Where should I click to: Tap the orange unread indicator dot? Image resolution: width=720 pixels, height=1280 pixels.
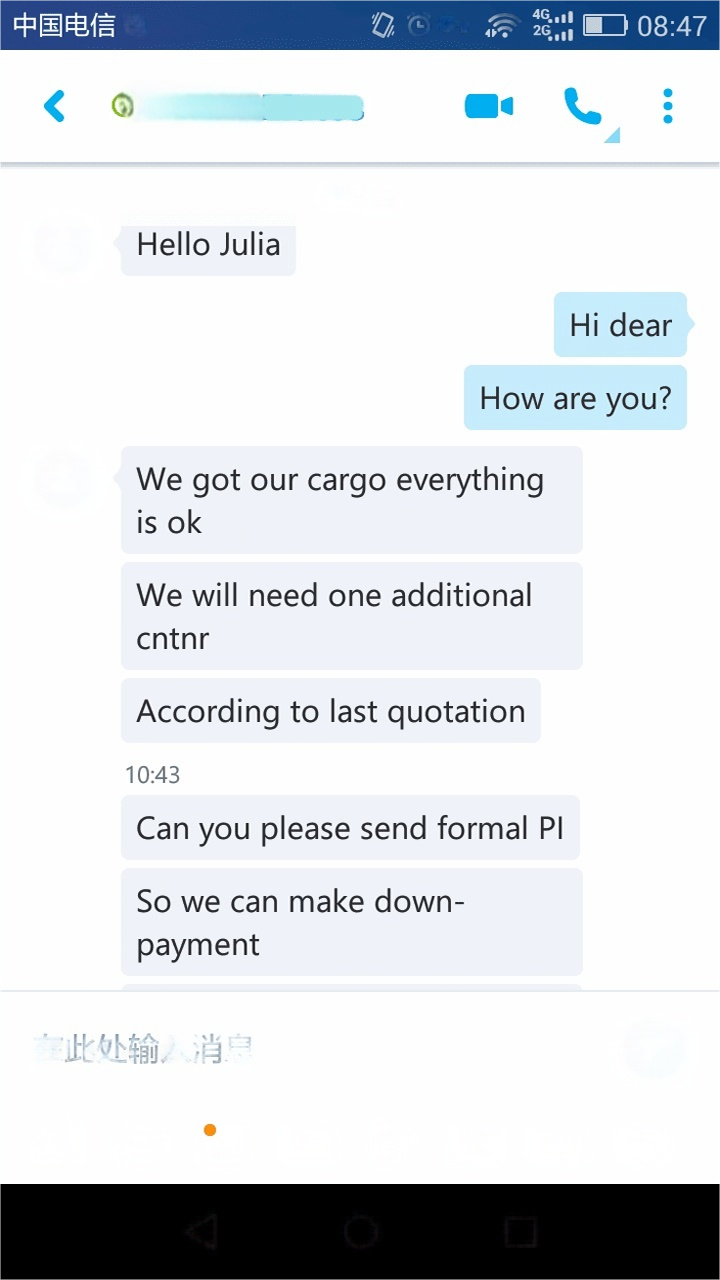pyautogui.click(x=209, y=1130)
